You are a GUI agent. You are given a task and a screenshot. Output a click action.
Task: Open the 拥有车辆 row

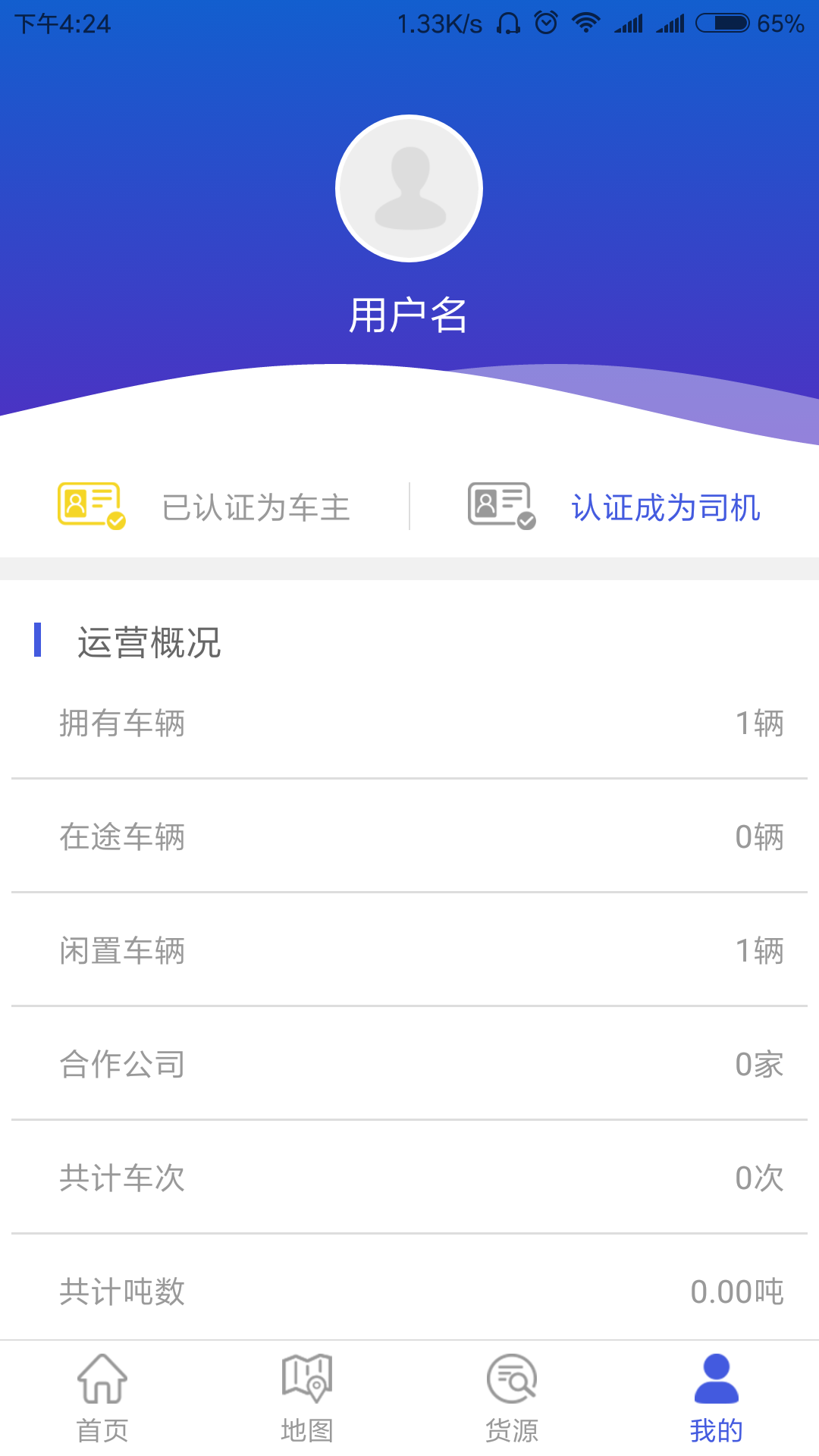[x=409, y=723]
